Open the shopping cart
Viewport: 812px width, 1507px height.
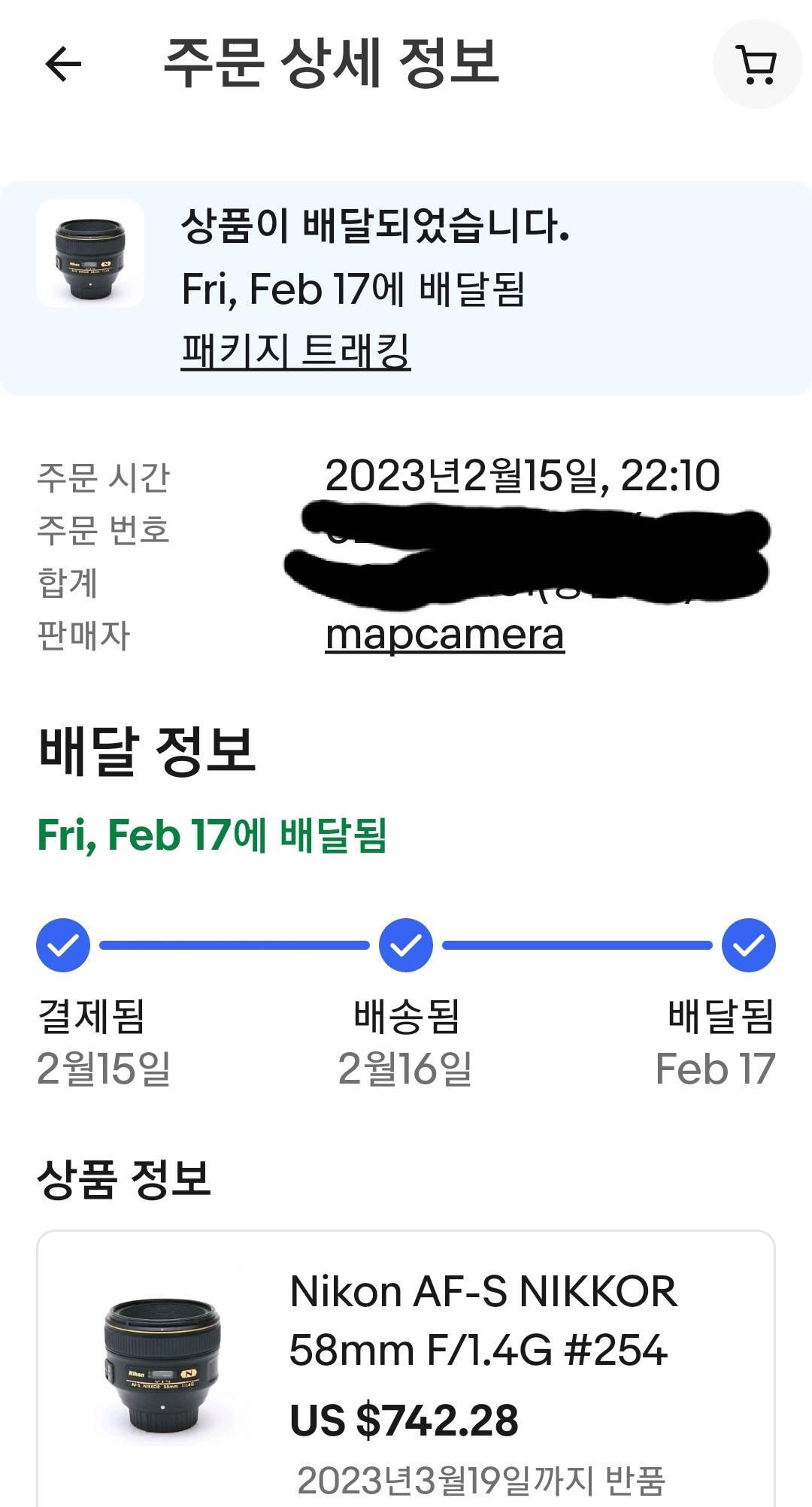click(x=757, y=65)
